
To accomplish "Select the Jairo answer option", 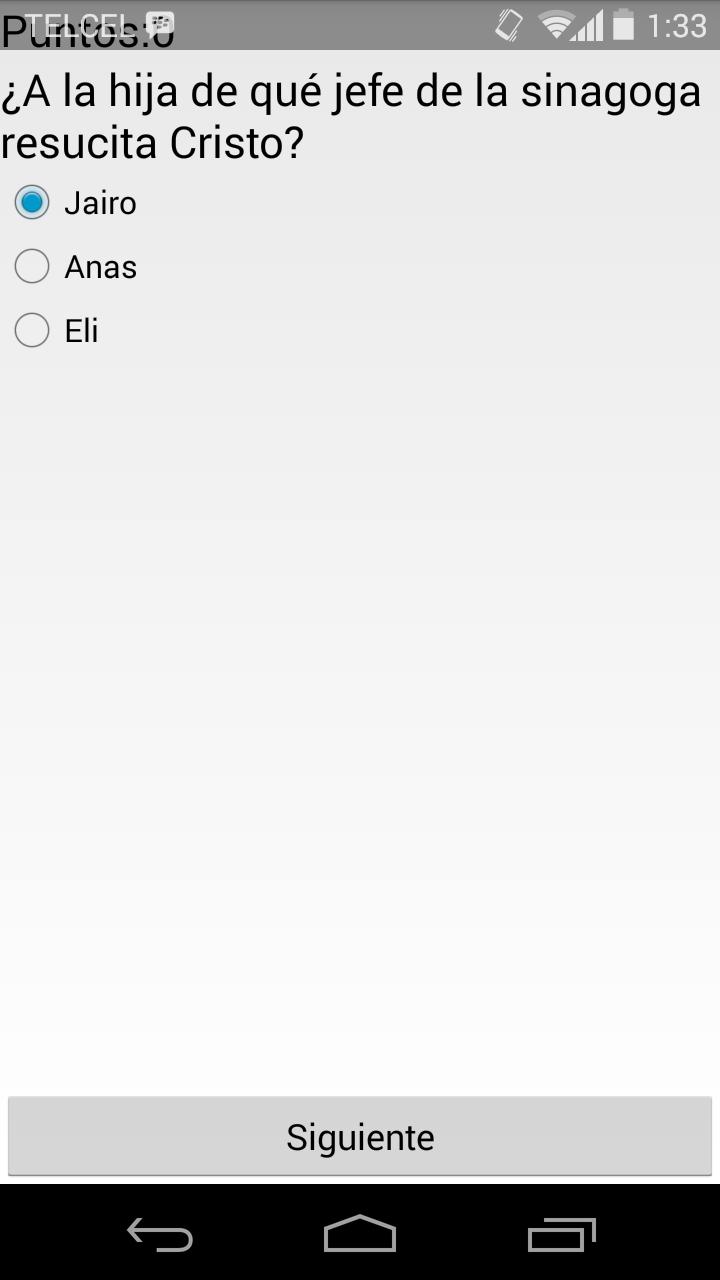I will click(33, 203).
